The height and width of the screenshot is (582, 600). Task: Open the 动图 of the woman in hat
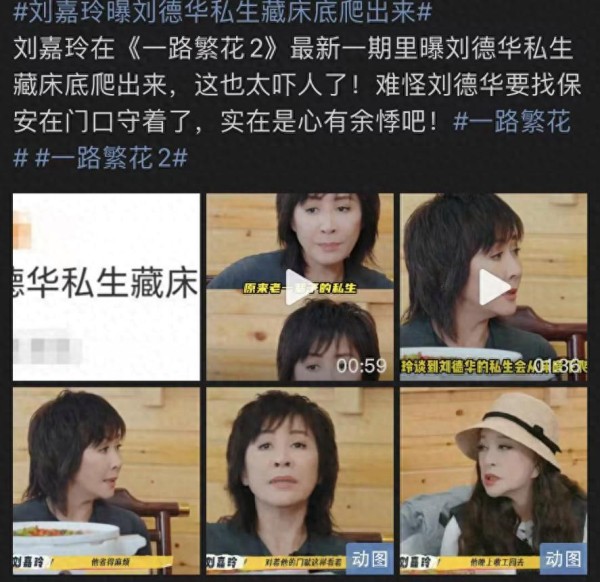tap(493, 480)
